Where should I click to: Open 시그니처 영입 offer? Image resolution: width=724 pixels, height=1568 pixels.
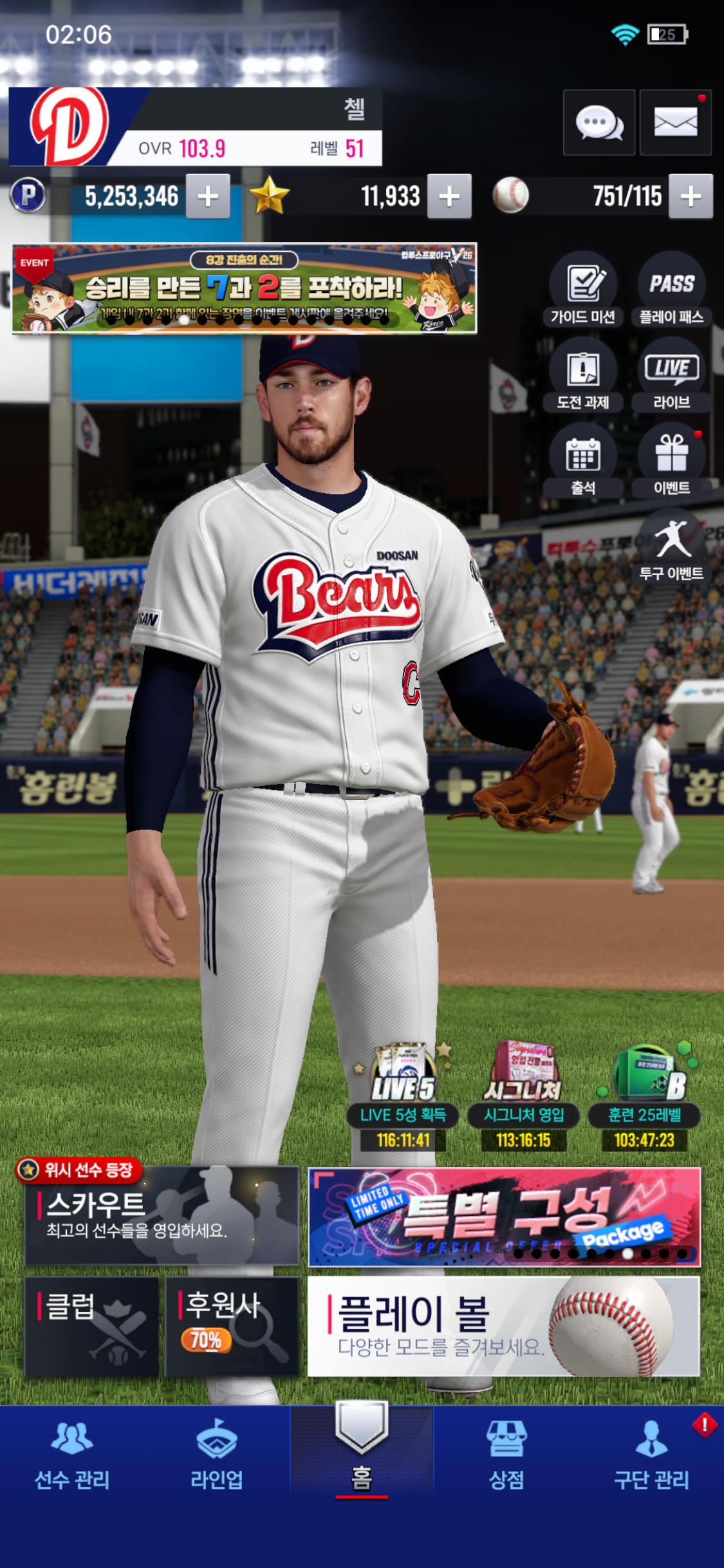523,1094
